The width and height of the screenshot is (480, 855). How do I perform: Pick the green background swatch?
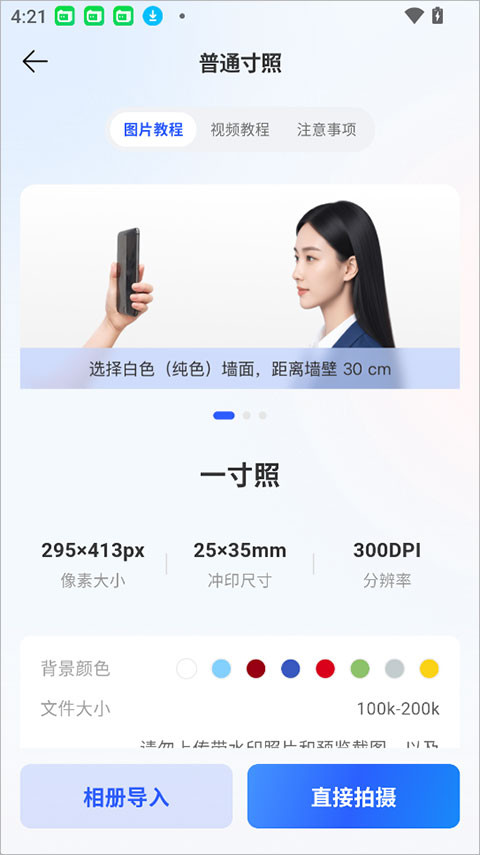pos(360,669)
